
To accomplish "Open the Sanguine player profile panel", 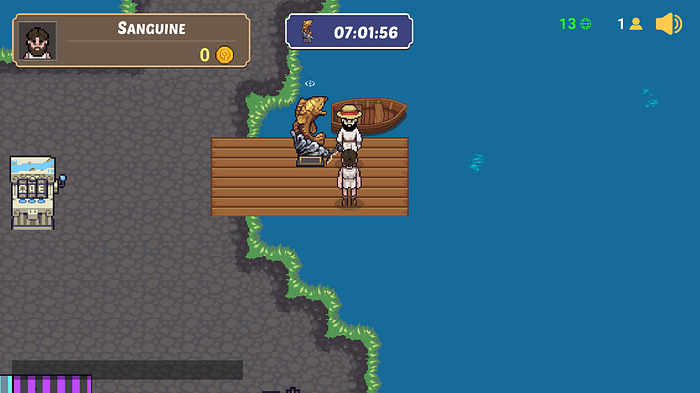I will (x=131, y=41).
